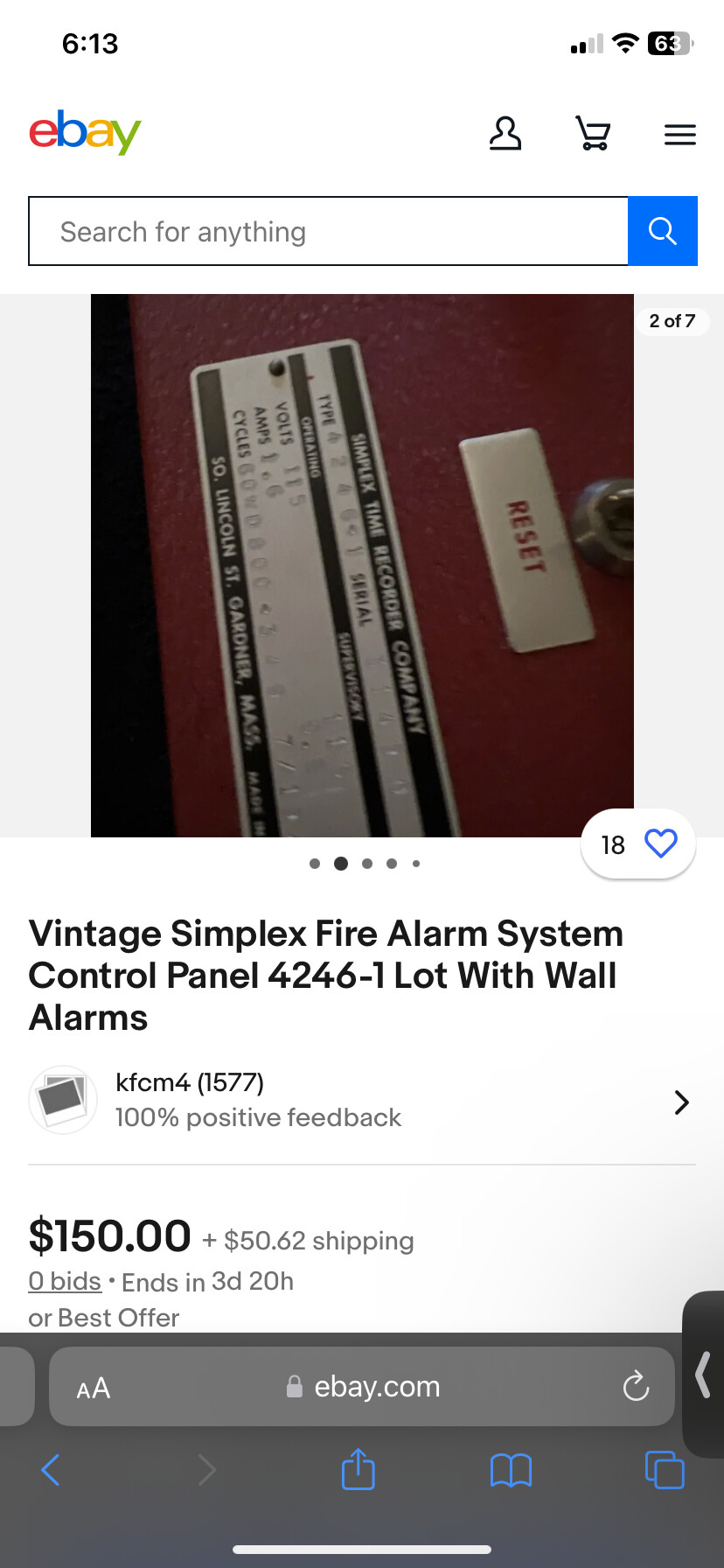The width and height of the screenshot is (724, 1568).
Task: View the shopping cart
Action: point(593,134)
